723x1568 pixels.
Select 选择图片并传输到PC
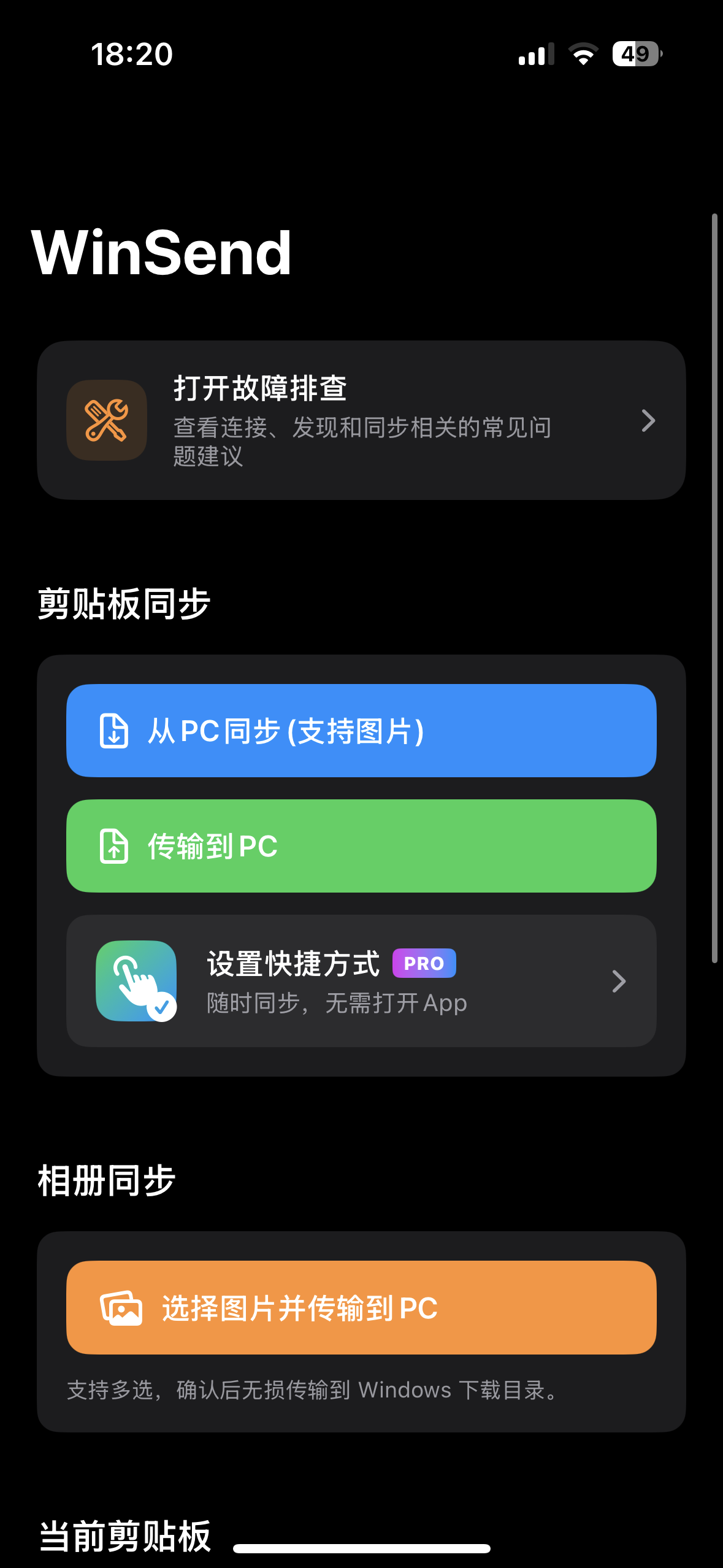pos(362,1308)
